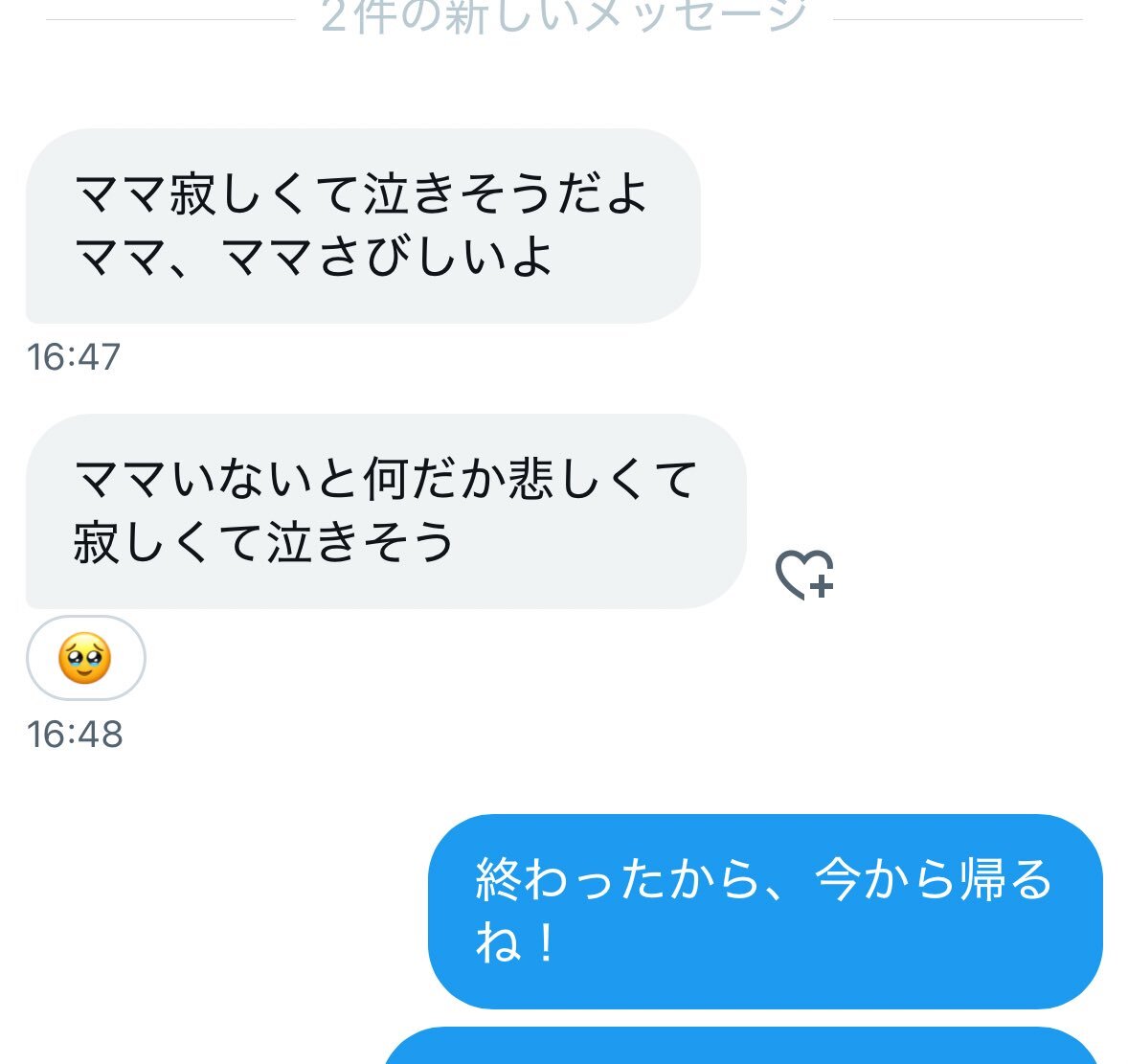
Task: Add a reaction to the 16:48 message
Action: point(803,575)
